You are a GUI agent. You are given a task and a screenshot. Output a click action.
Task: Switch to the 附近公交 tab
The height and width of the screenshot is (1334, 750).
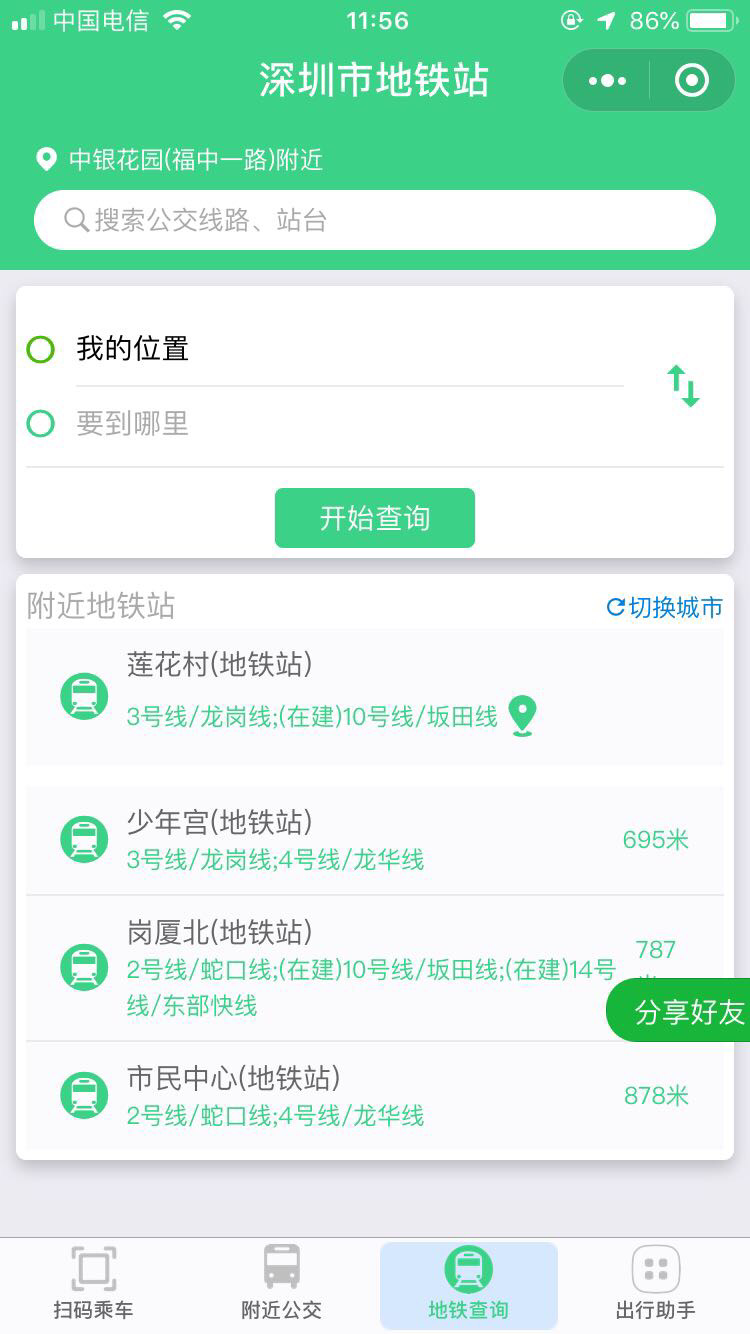pyautogui.click(x=281, y=1285)
